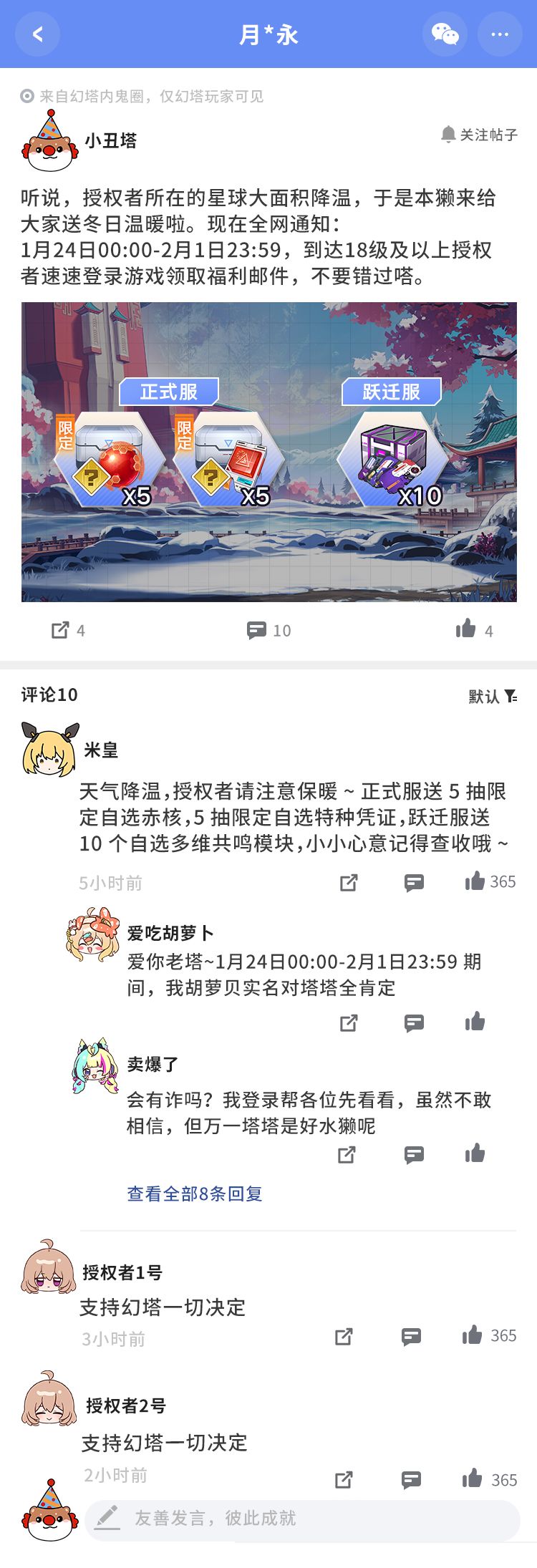
Task: Open 小丑塔's profile avatar
Action: pyautogui.click(x=49, y=140)
